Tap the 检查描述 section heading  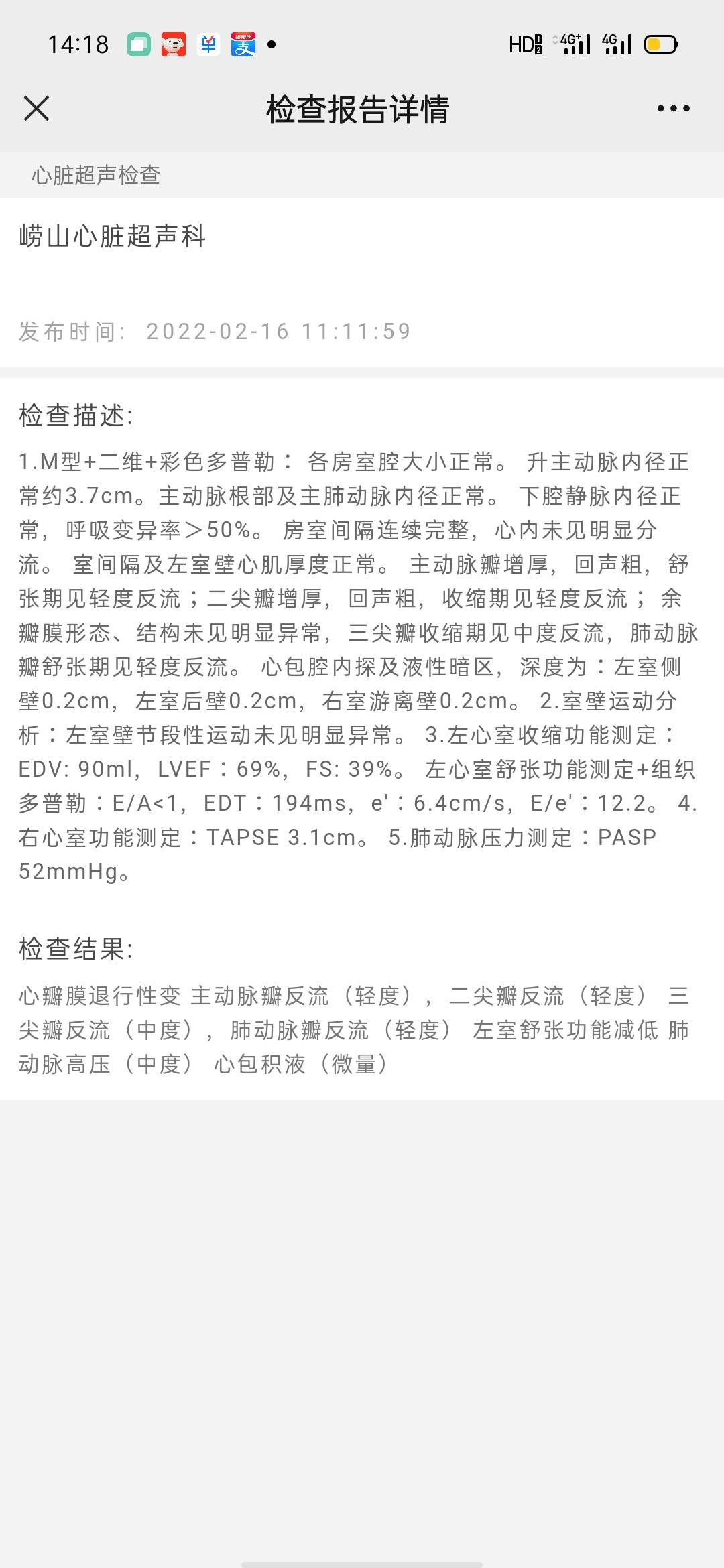pos(76,415)
